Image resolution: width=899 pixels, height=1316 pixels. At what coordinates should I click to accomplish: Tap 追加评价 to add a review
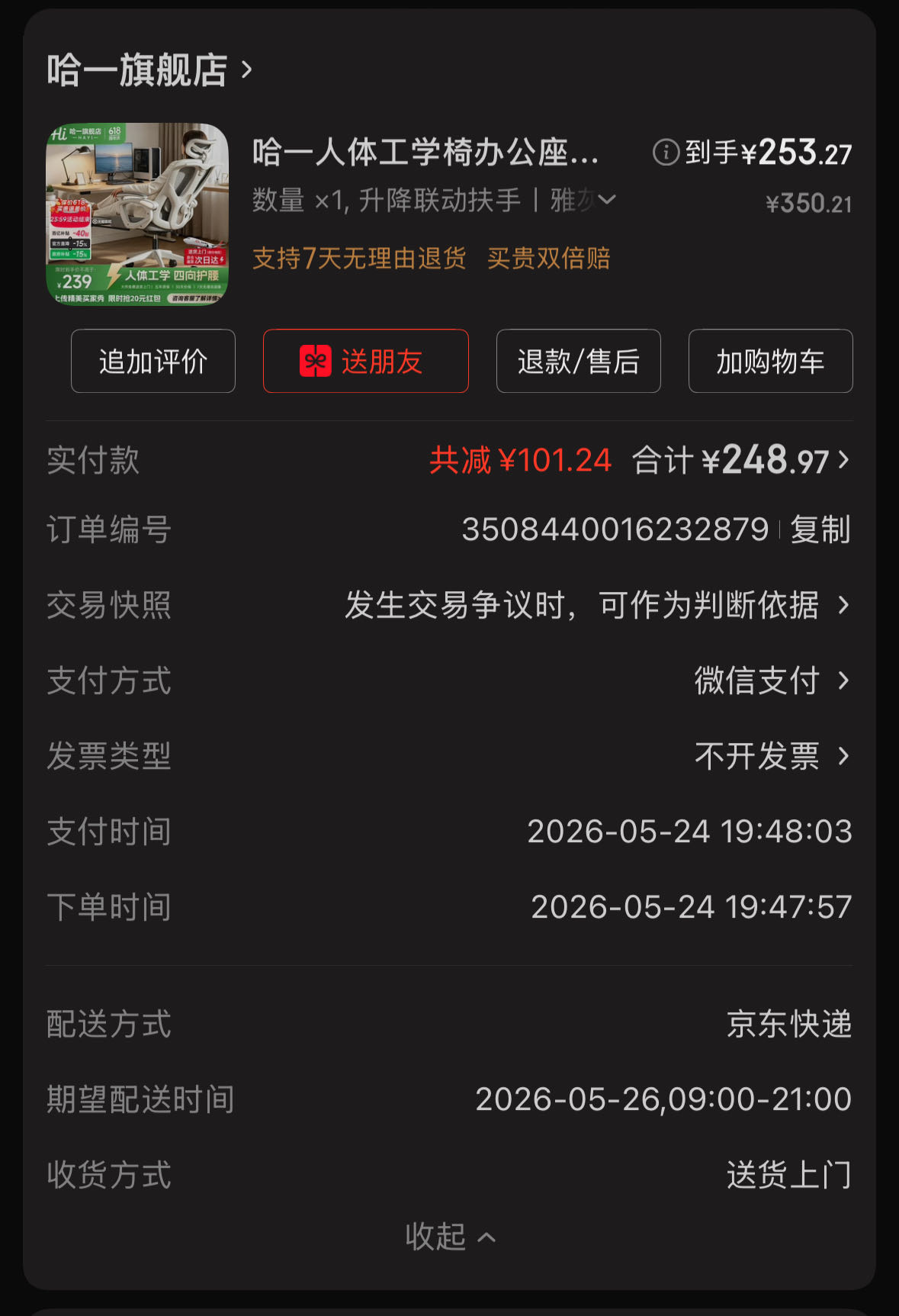153,361
